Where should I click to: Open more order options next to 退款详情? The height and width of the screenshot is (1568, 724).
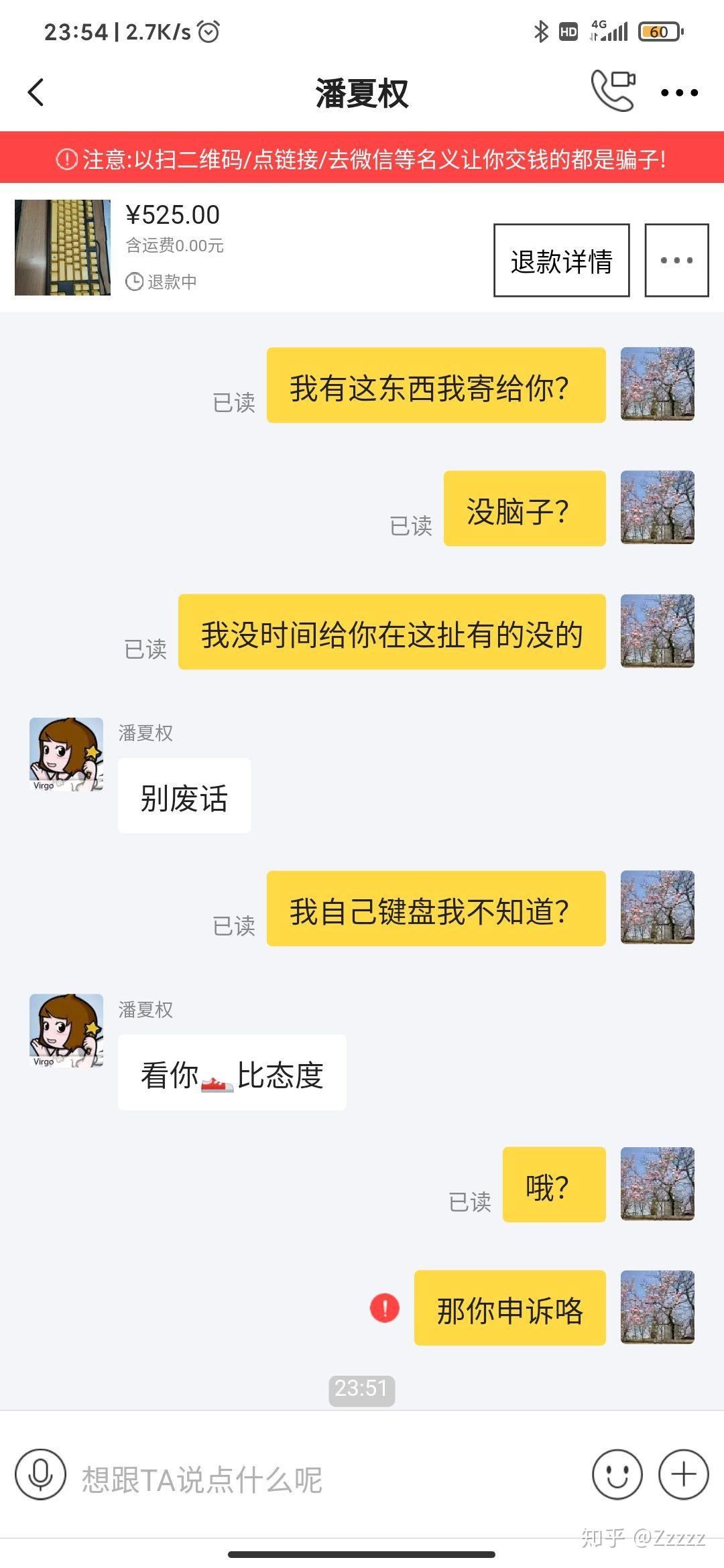[676, 261]
